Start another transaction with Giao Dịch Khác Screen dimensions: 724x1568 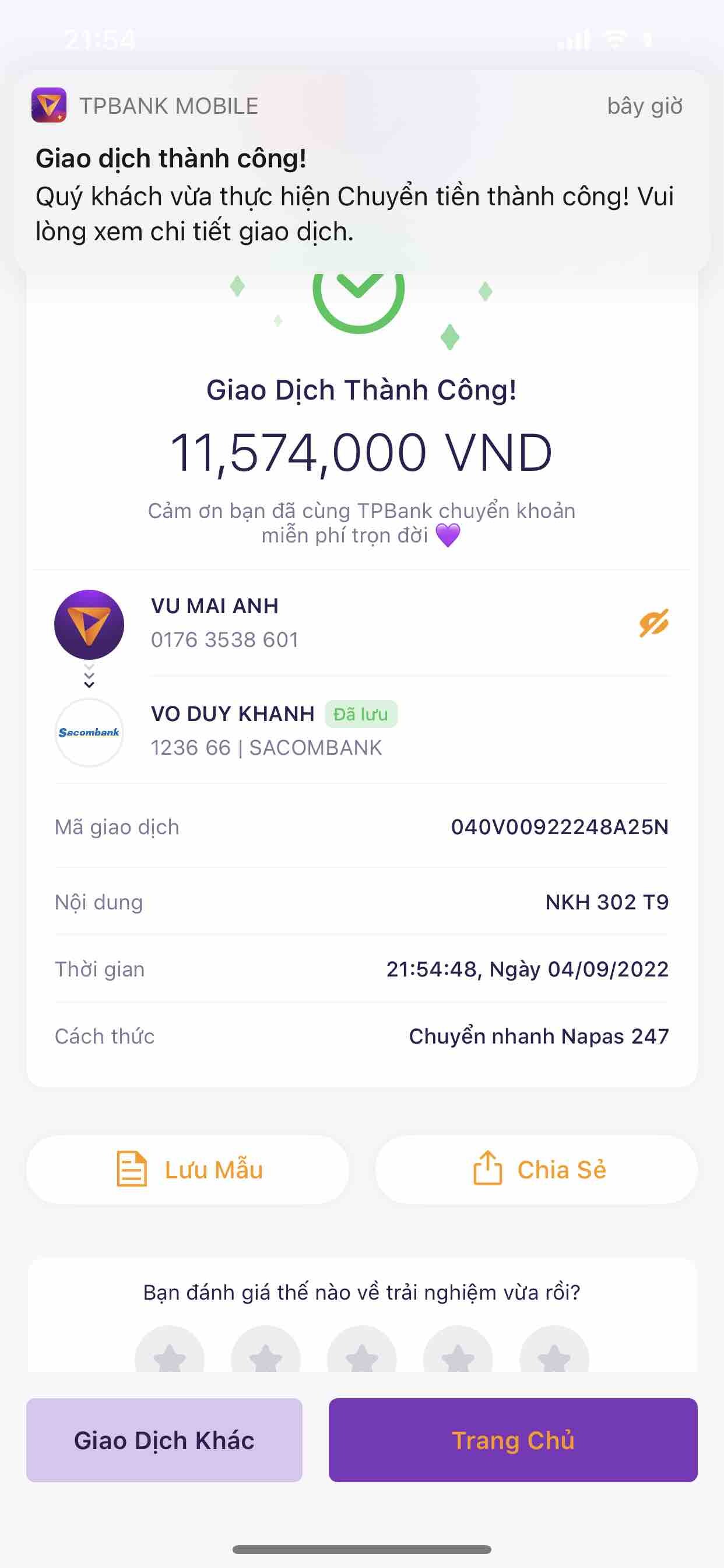click(x=164, y=1440)
